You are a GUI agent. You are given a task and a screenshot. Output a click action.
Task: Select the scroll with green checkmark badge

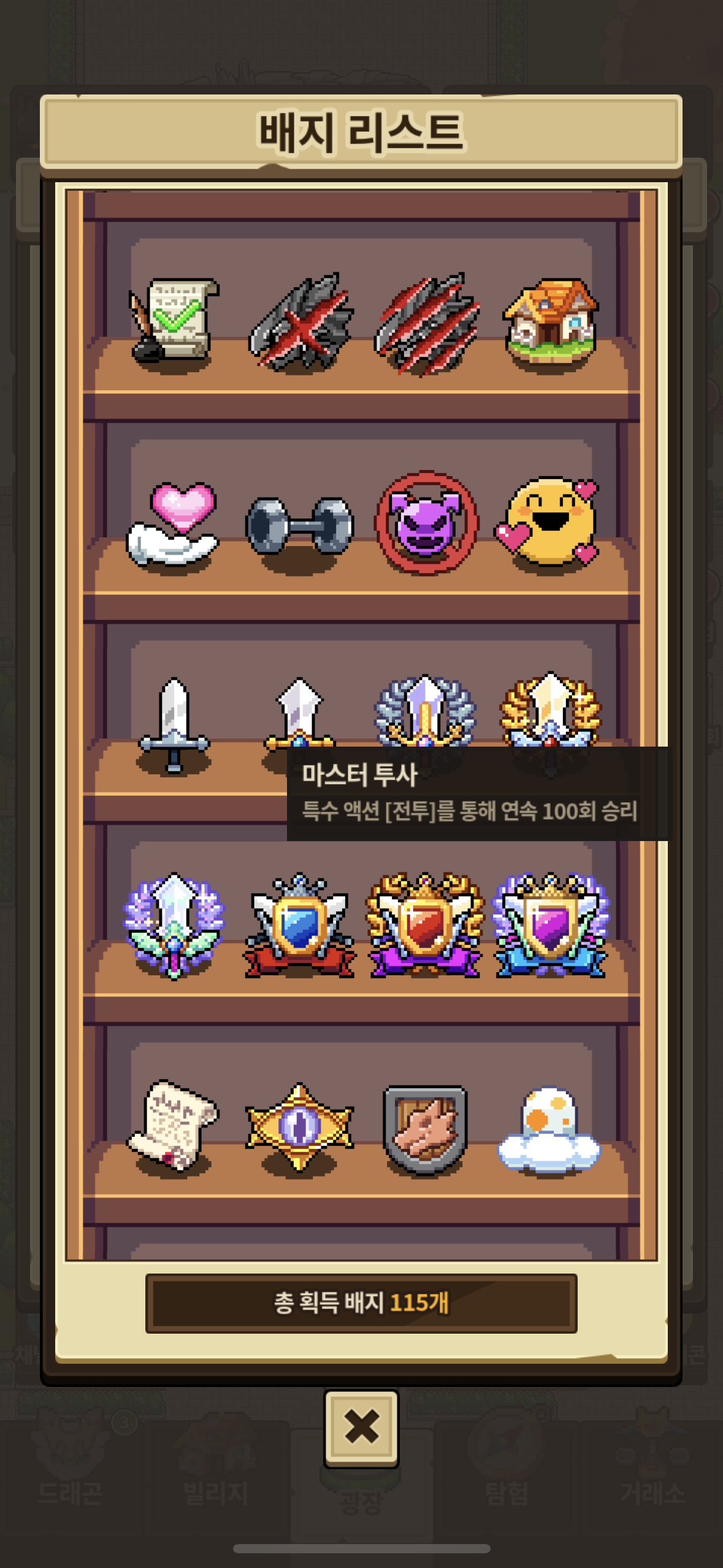174,320
